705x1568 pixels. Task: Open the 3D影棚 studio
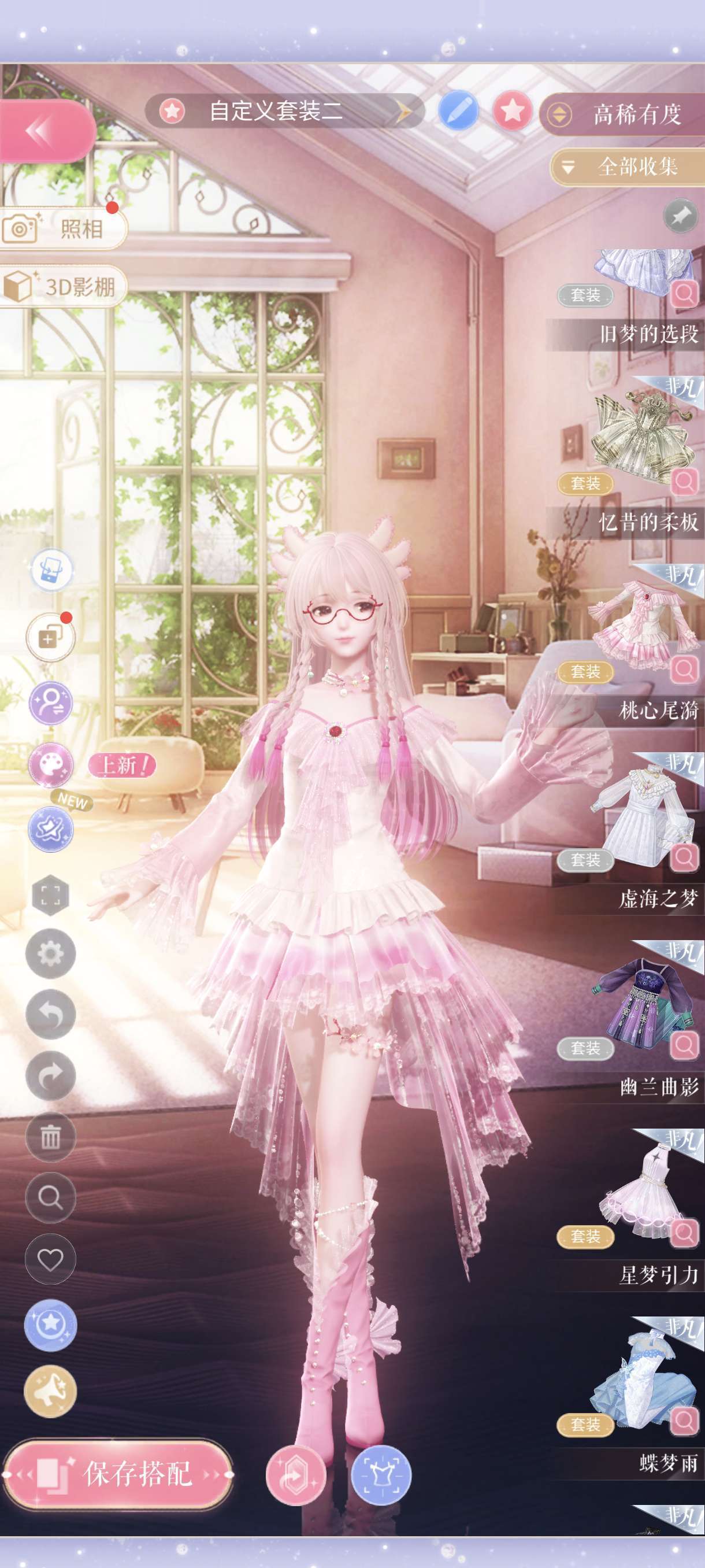tap(62, 286)
